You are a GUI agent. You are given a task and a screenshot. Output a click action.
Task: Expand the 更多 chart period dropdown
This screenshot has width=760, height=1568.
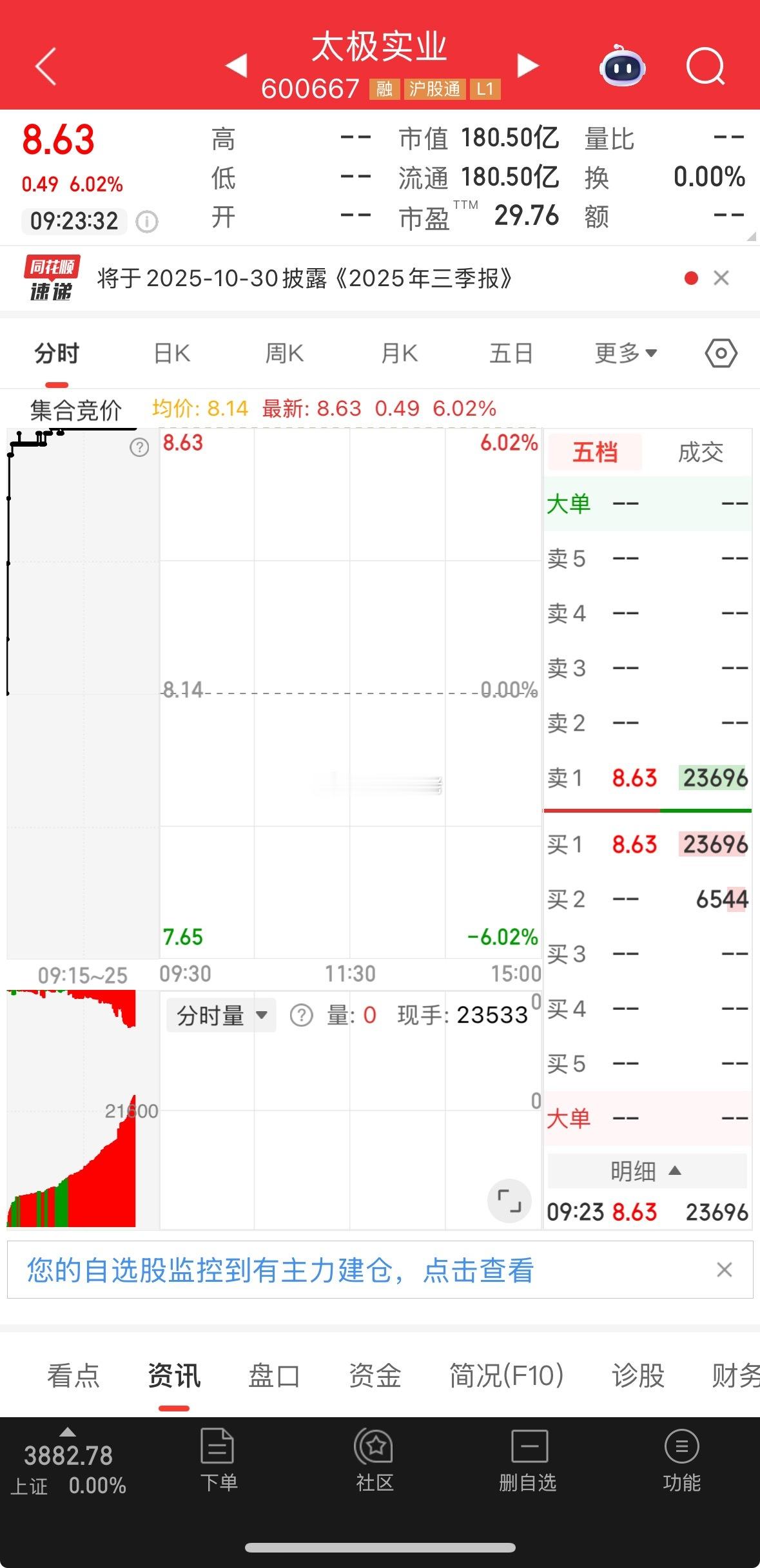(x=625, y=353)
